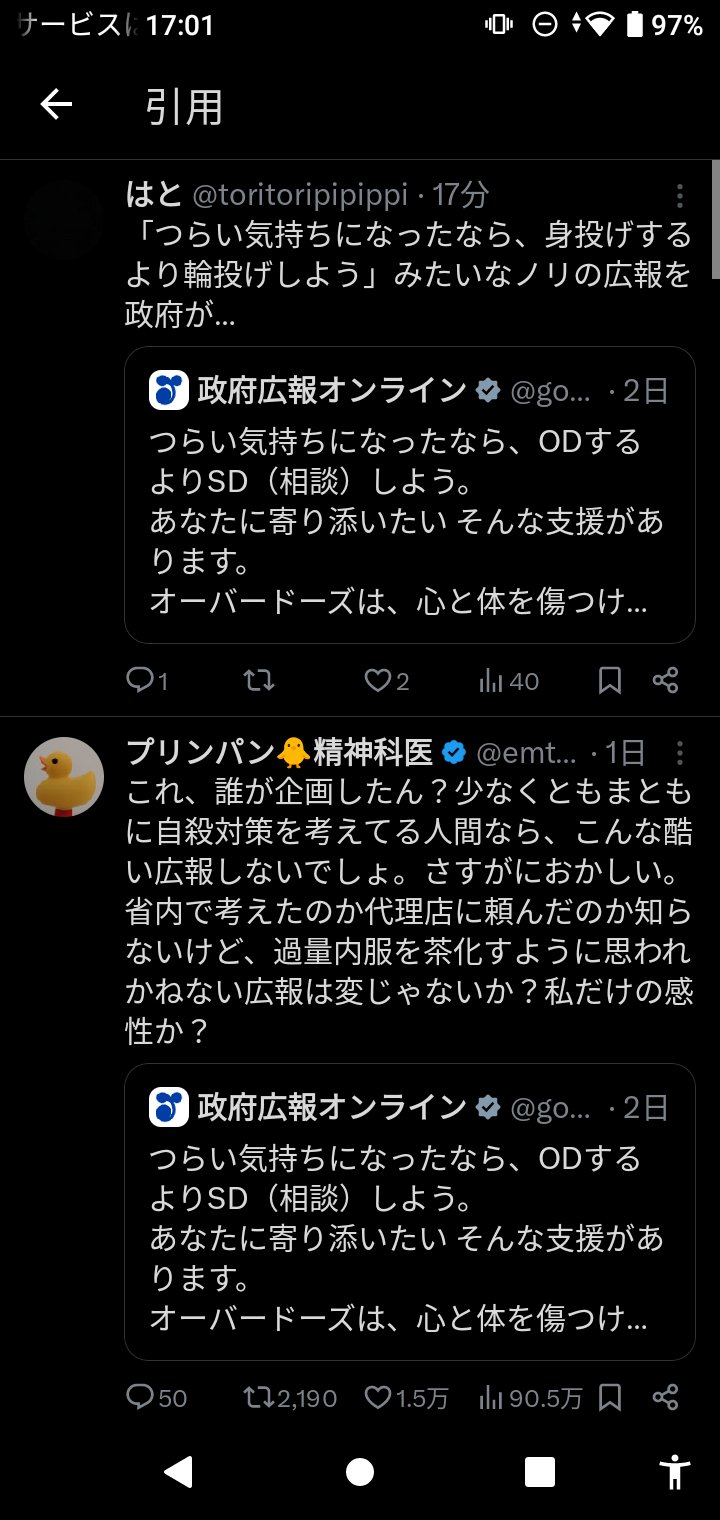Share はと's post

(x=666, y=681)
